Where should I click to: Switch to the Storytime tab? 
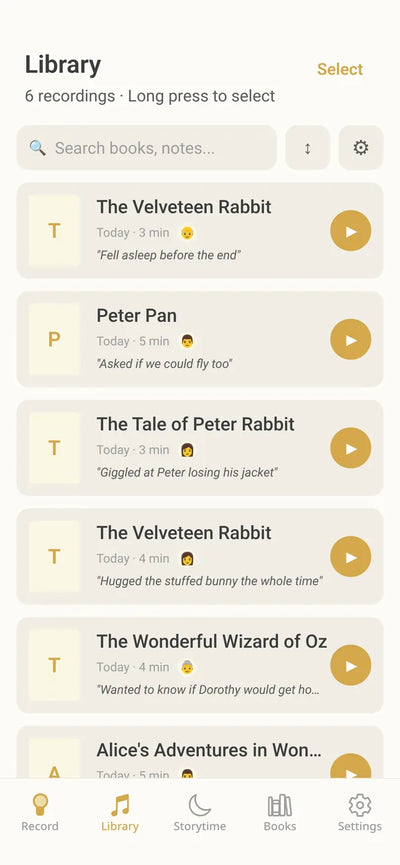point(200,812)
